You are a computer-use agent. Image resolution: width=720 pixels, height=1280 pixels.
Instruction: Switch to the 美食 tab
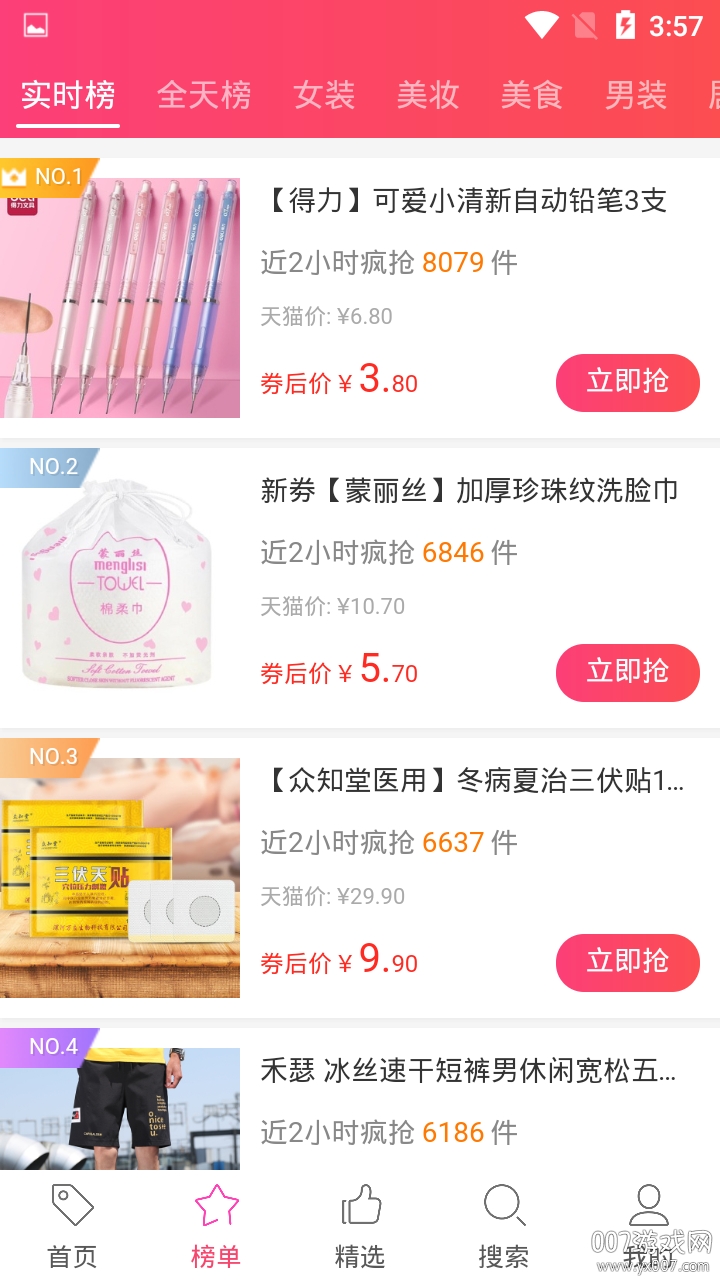coord(532,96)
